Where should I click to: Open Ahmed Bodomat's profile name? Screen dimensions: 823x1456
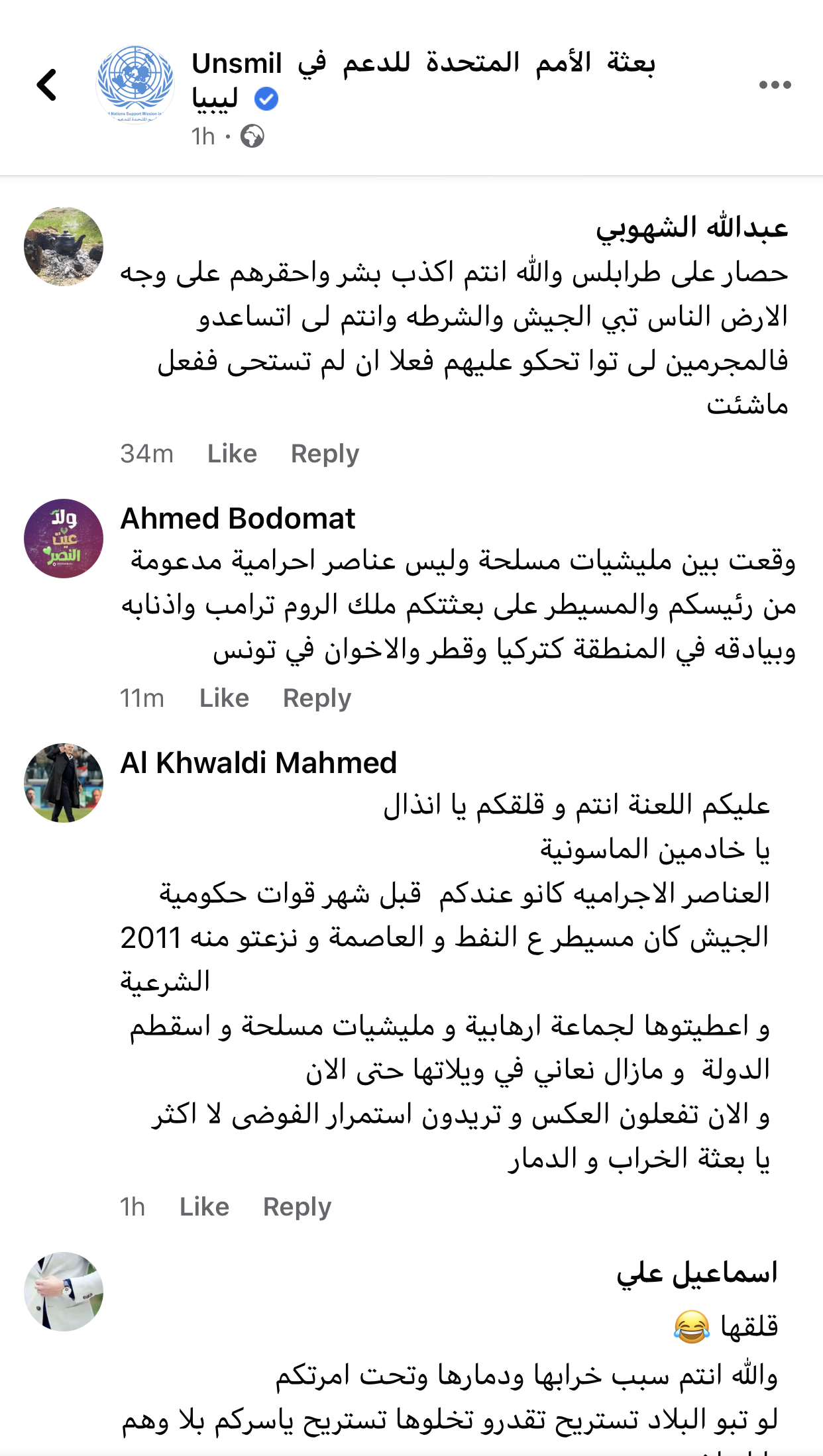tap(237, 519)
